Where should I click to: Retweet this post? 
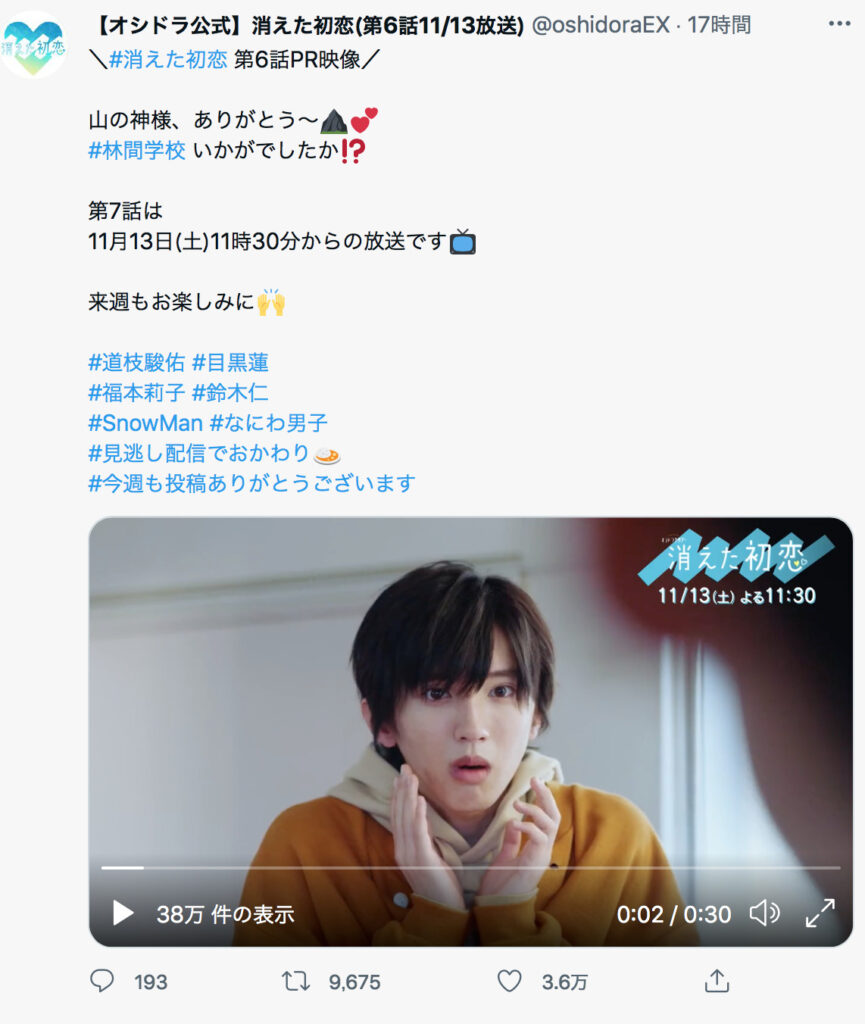(x=296, y=981)
